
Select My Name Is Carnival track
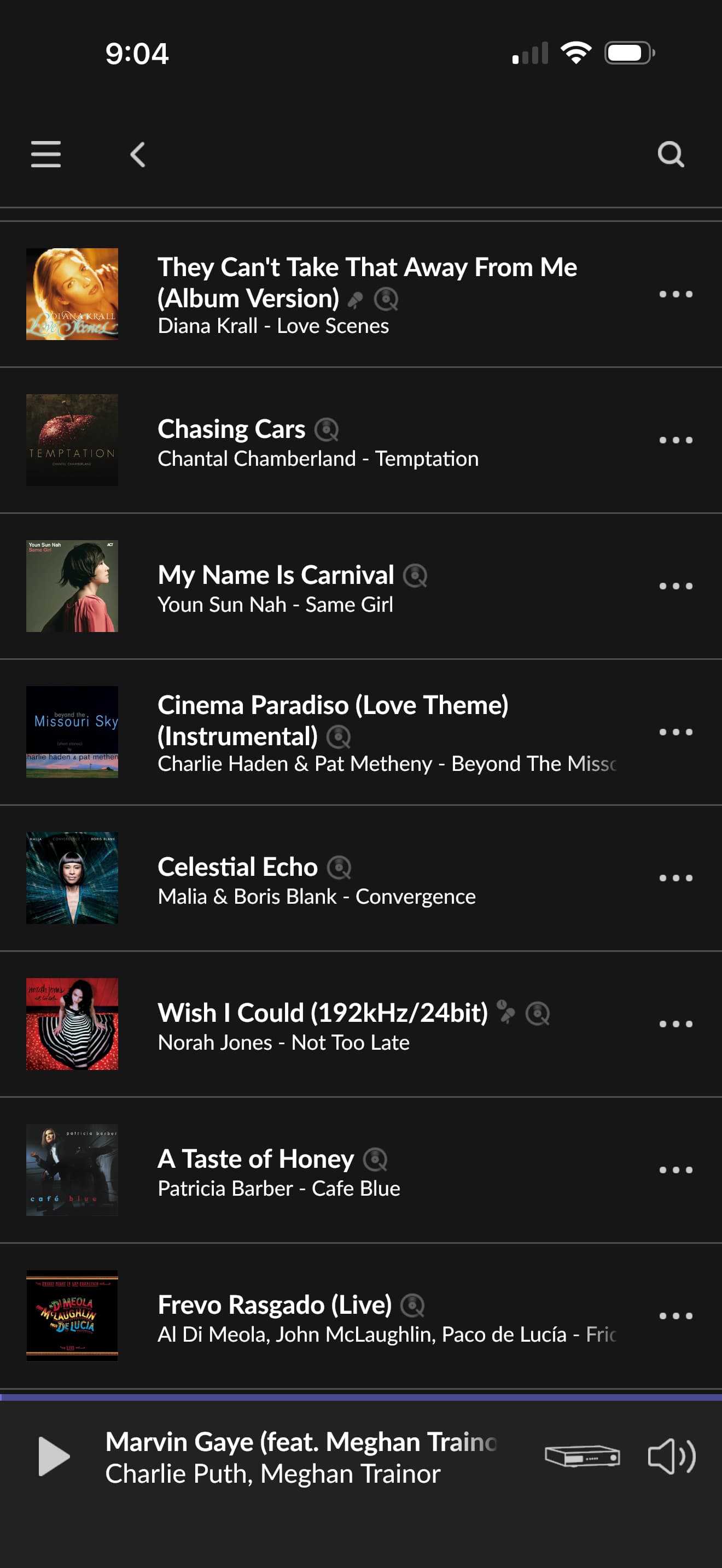click(x=276, y=575)
